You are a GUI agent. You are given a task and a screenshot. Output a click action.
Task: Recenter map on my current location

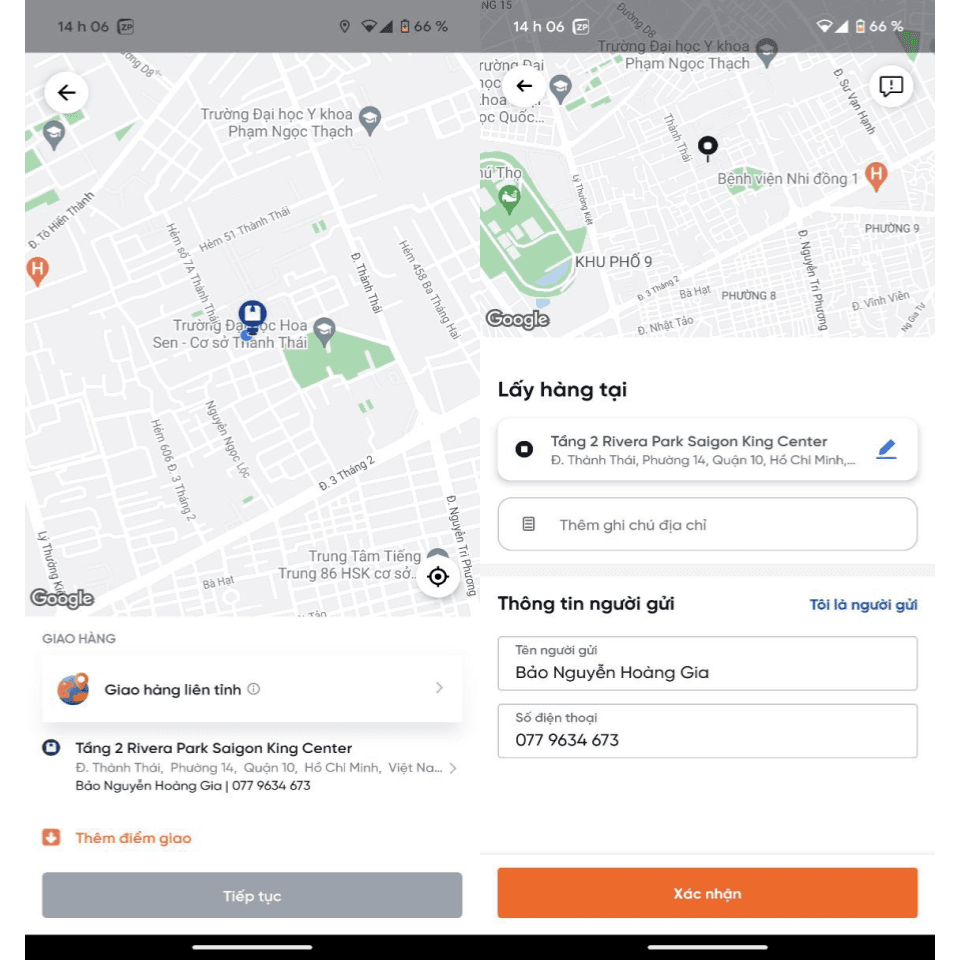coord(437,577)
